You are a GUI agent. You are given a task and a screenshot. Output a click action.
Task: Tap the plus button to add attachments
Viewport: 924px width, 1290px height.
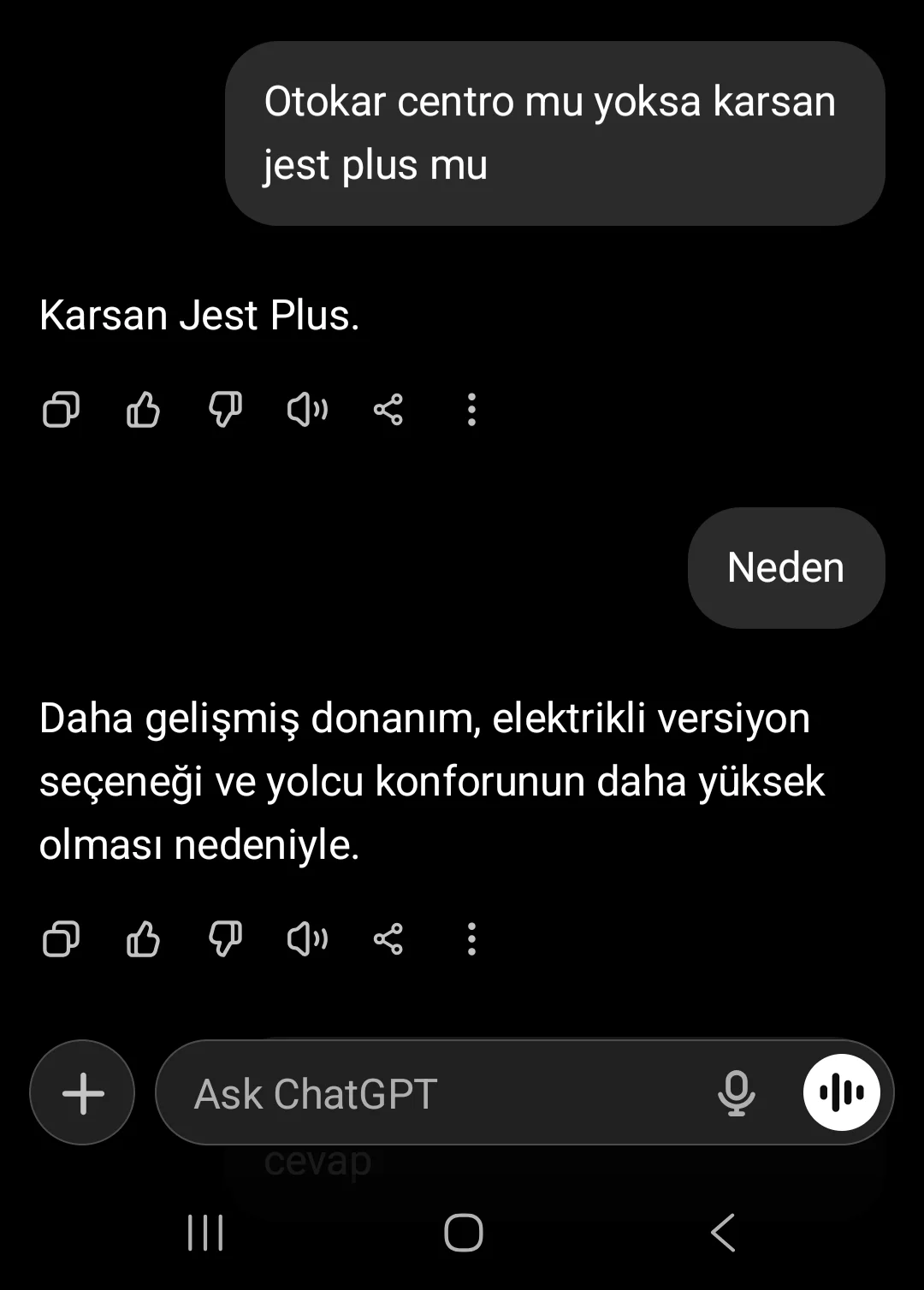point(81,1092)
